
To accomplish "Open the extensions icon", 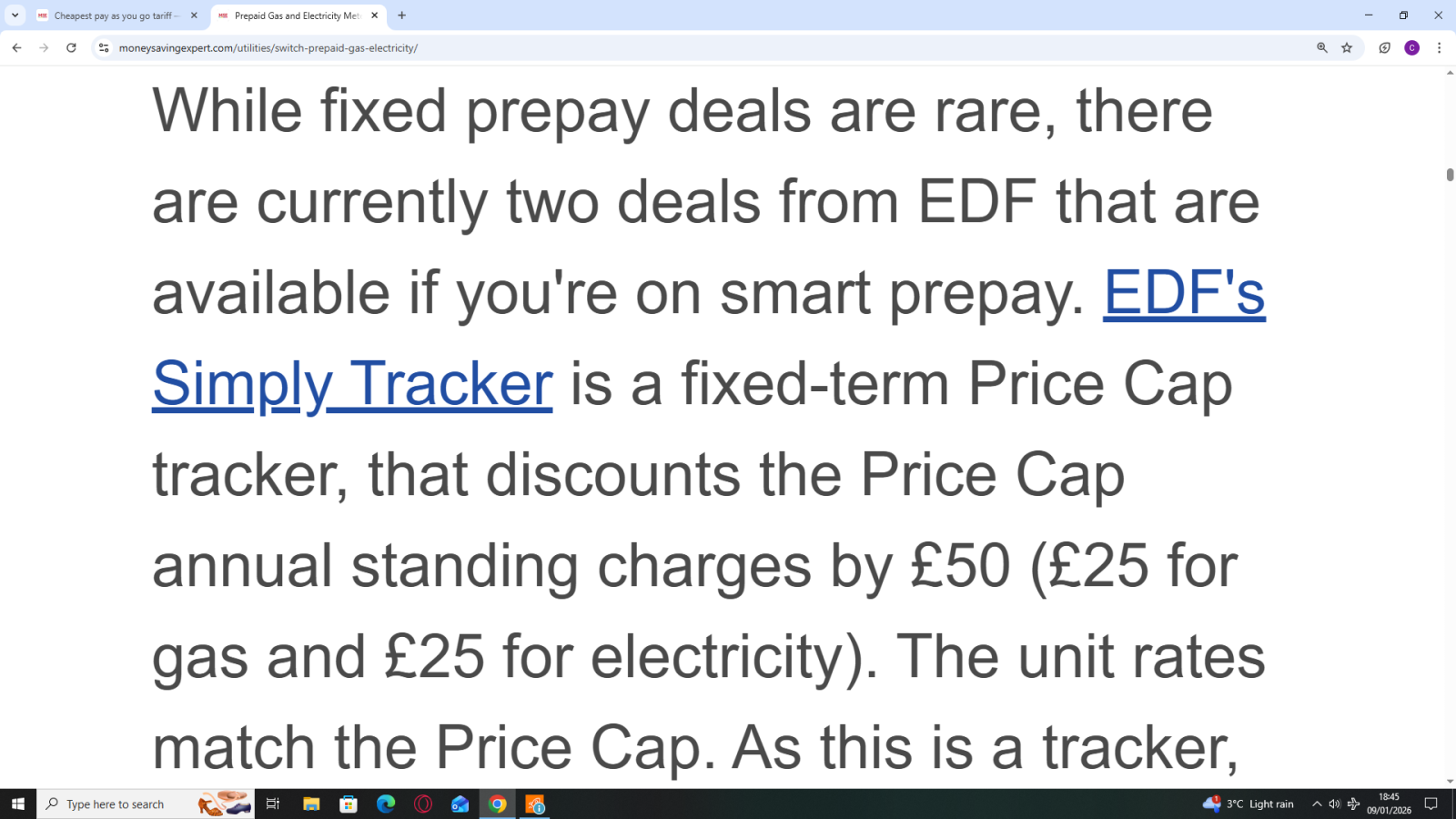I will (1384, 47).
